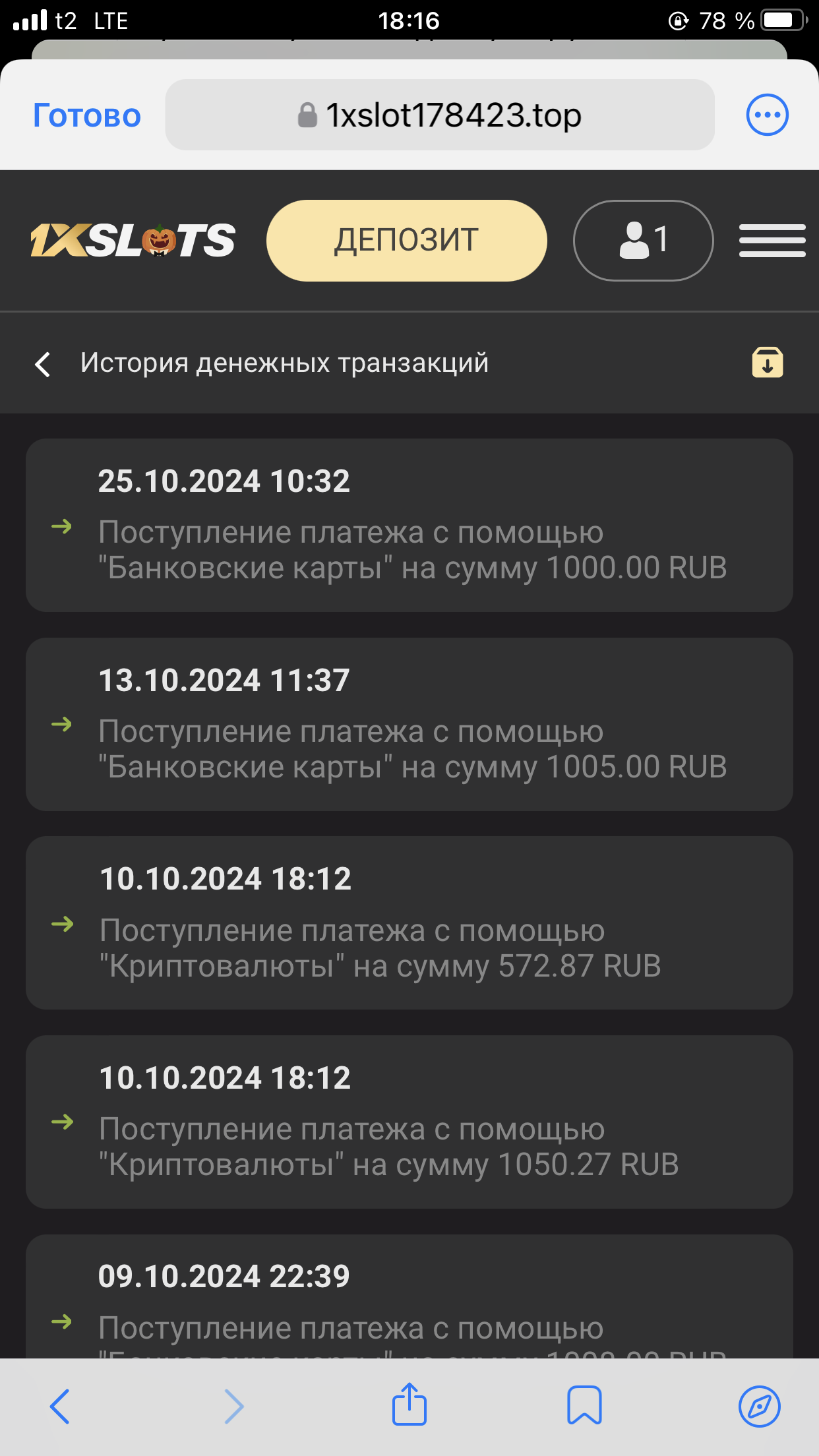Screen dimensions: 819x1456
Task: Tap the browser back arrow
Action: point(60,1406)
